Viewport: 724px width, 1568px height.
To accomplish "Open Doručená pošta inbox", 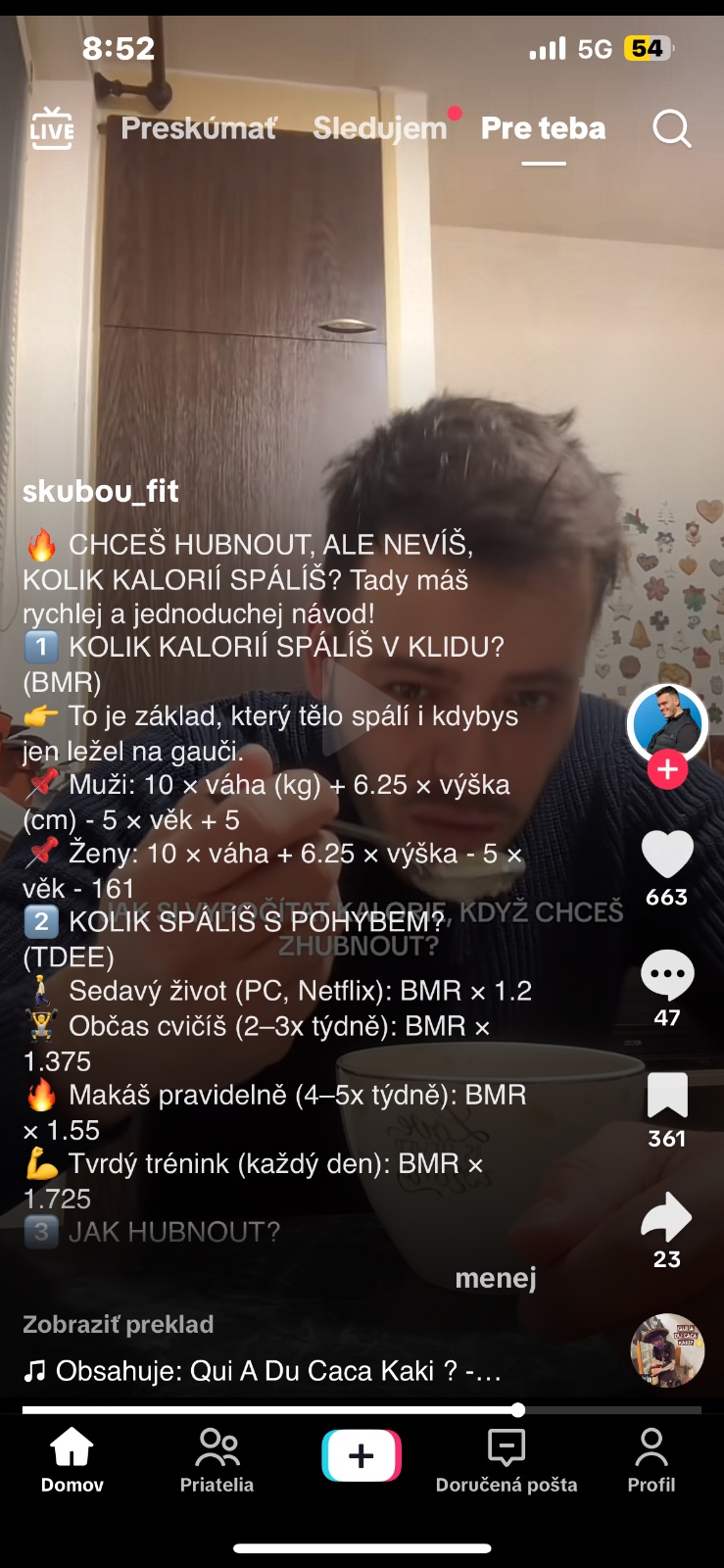I will [507, 1459].
